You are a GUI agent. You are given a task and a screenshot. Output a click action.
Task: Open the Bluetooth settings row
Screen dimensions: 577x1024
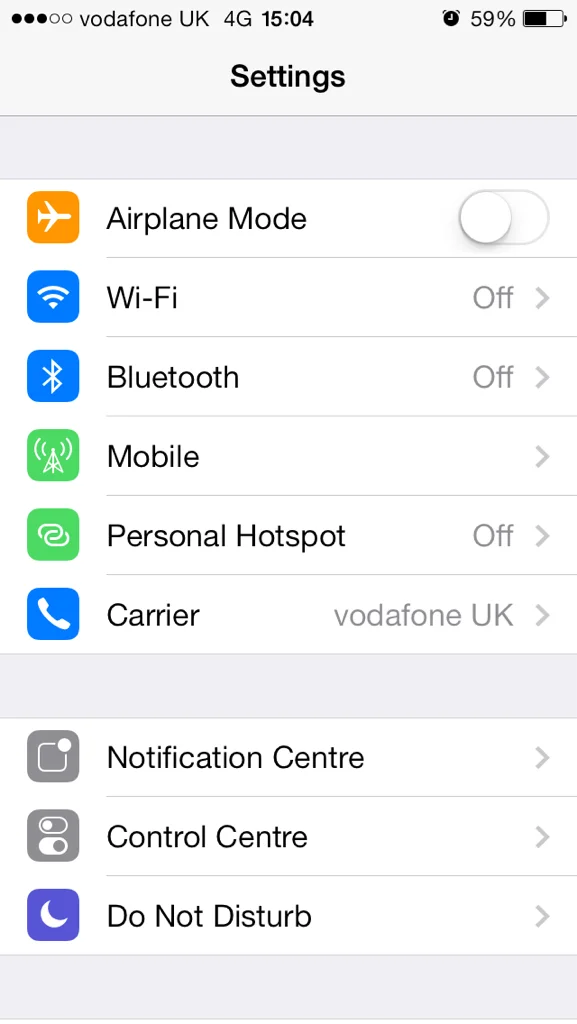pyautogui.click(x=288, y=377)
